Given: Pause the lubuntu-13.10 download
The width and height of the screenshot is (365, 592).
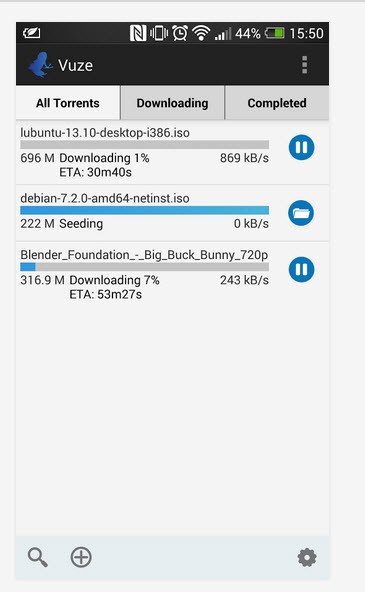Looking at the screenshot, I should (301, 147).
